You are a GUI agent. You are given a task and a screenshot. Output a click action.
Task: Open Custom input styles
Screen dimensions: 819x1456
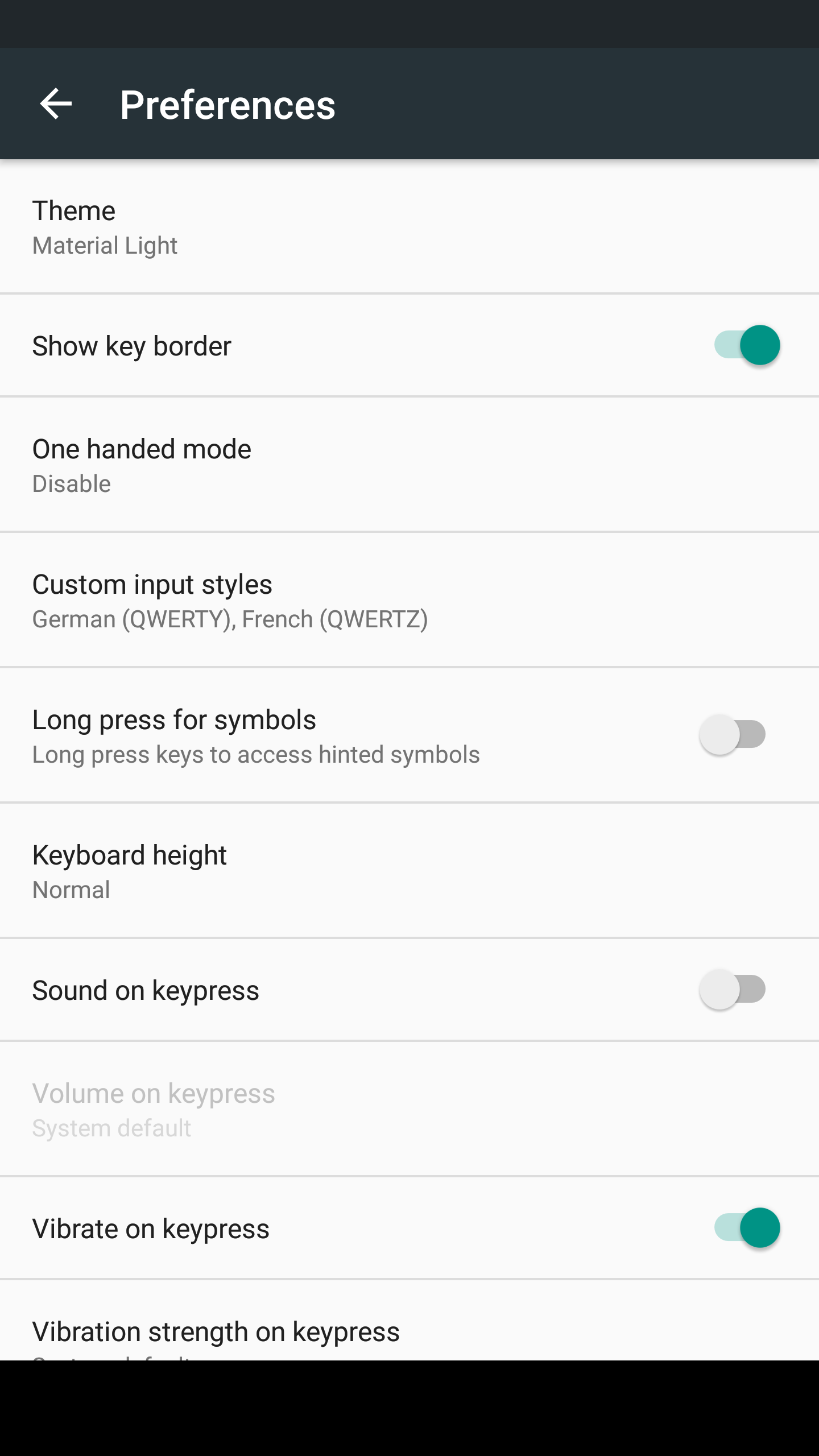409,600
